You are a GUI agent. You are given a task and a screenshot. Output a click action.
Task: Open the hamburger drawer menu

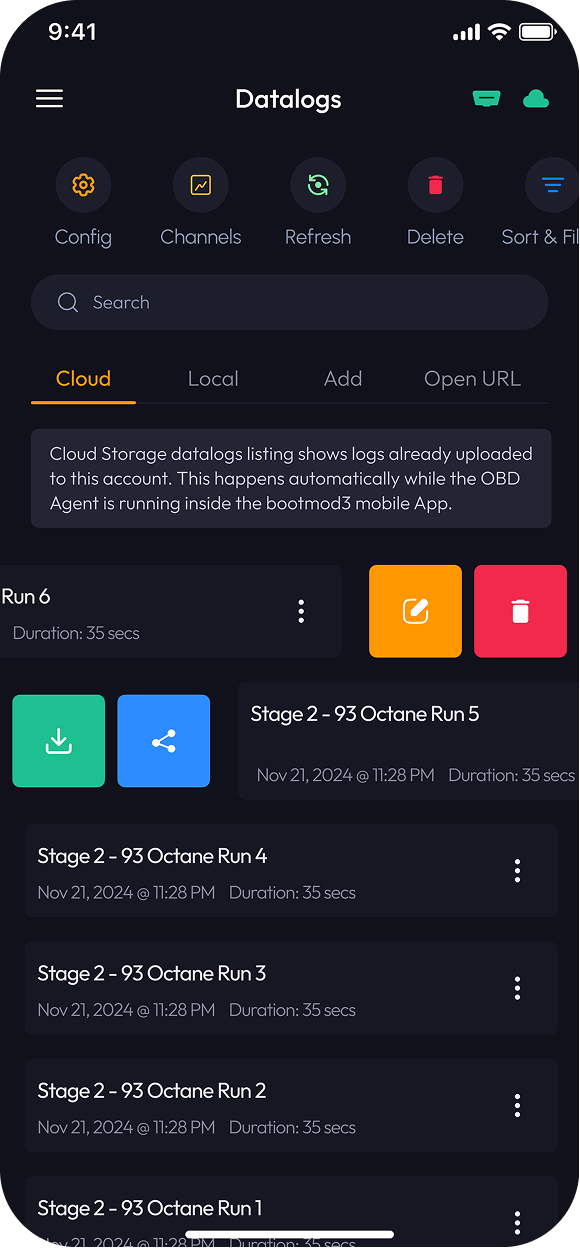[x=49, y=98]
